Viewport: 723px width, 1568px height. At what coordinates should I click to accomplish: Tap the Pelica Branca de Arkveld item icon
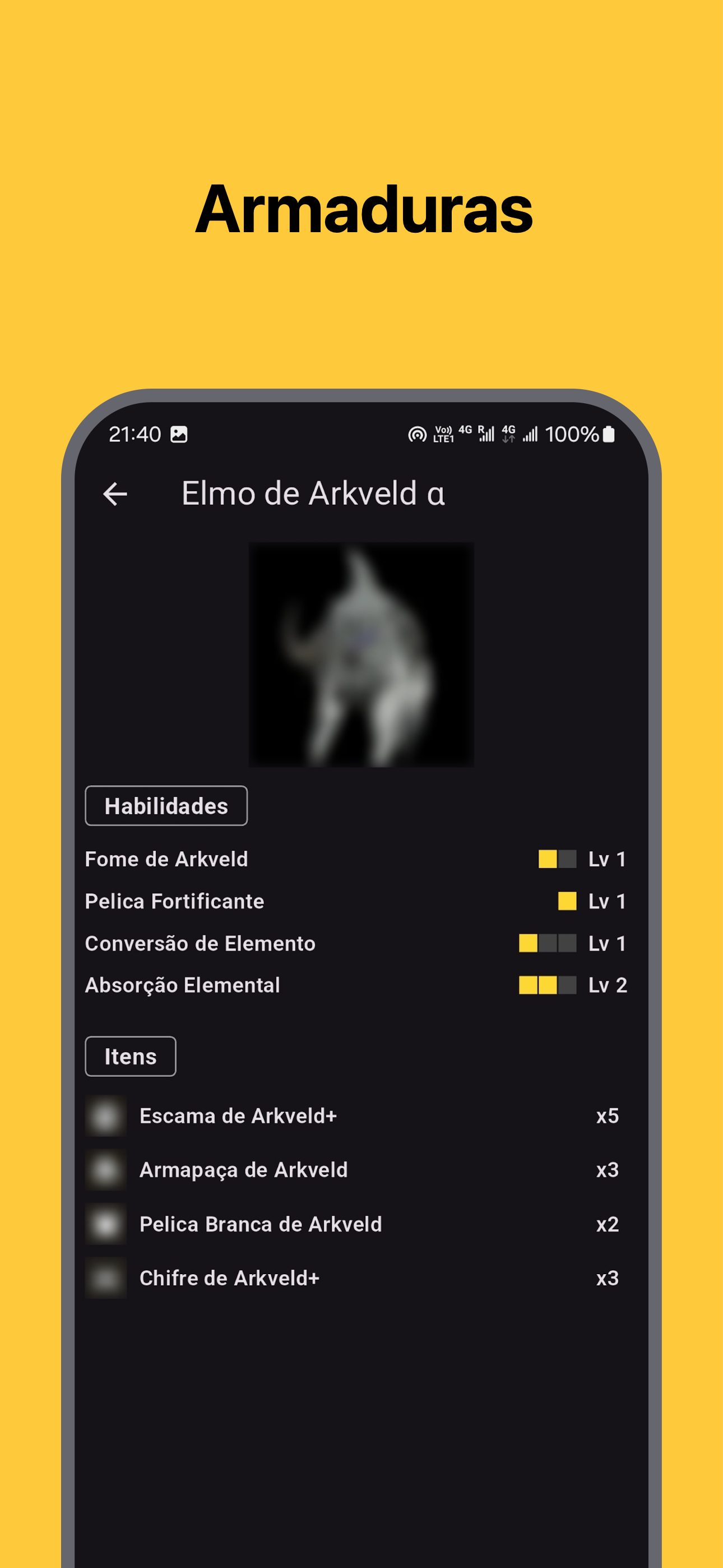(105, 1224)
